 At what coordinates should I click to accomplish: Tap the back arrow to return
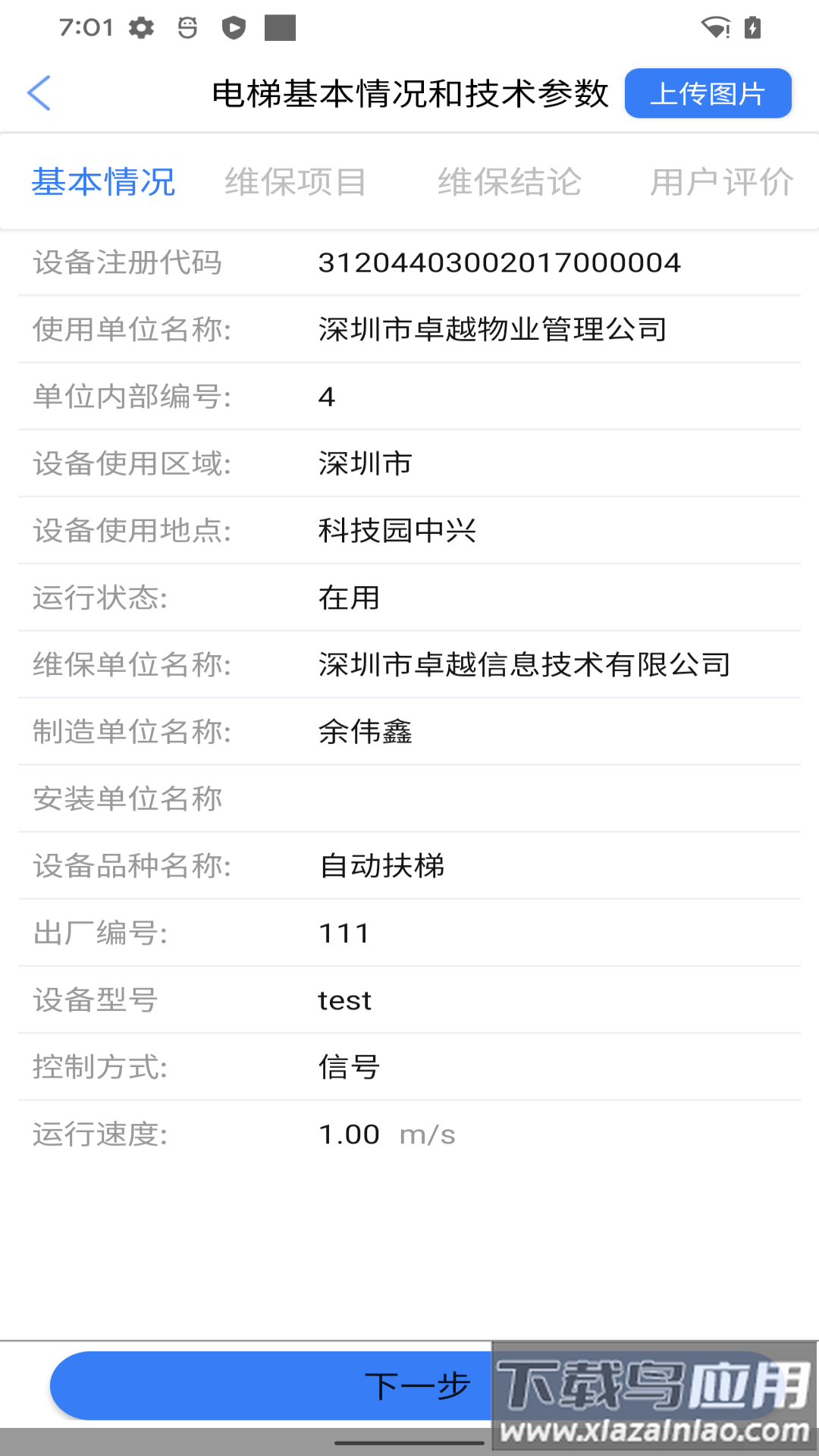click(x=39, y=93)
